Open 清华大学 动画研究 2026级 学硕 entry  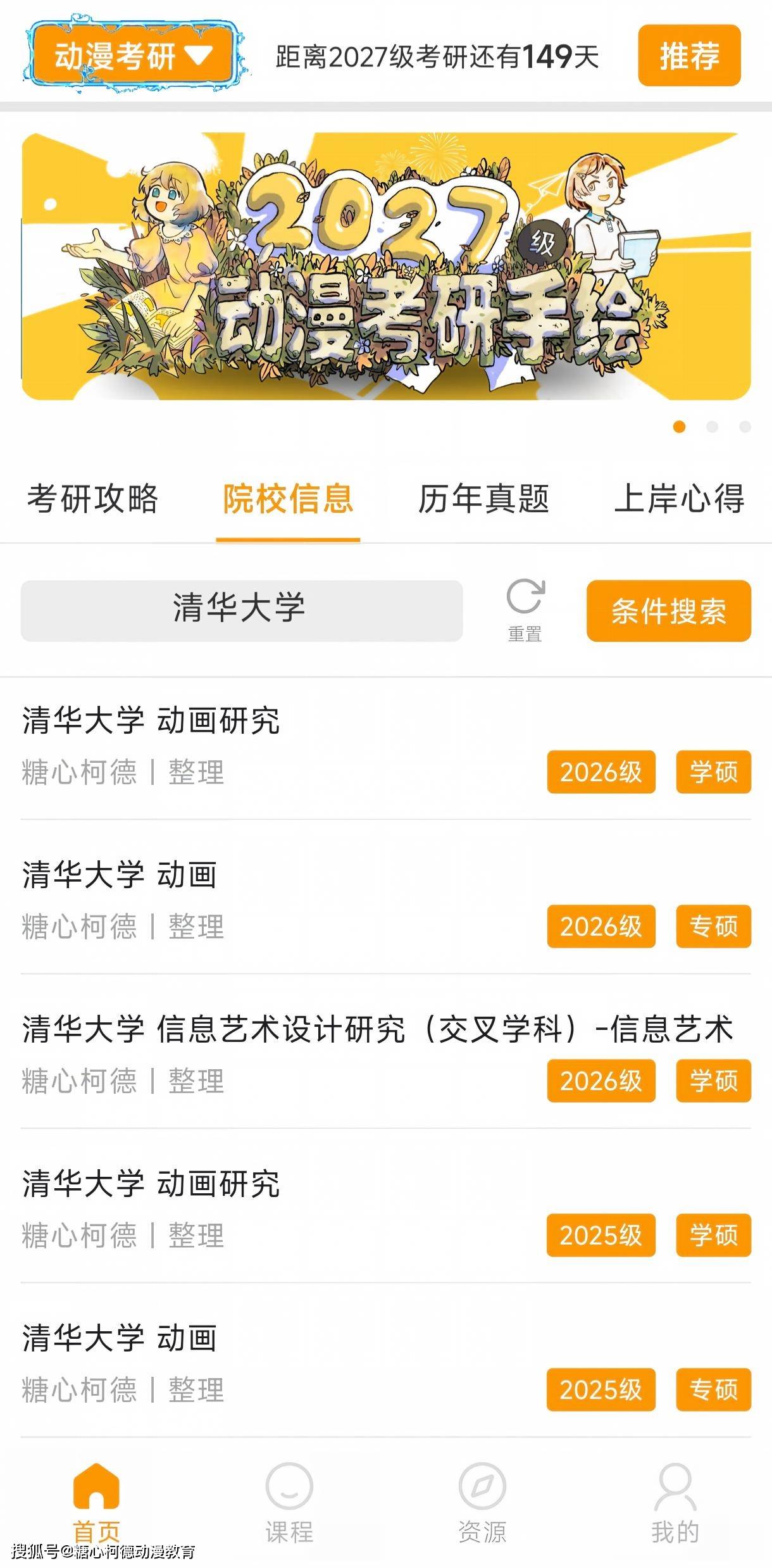pyautogui.click(x=386, y=747)
